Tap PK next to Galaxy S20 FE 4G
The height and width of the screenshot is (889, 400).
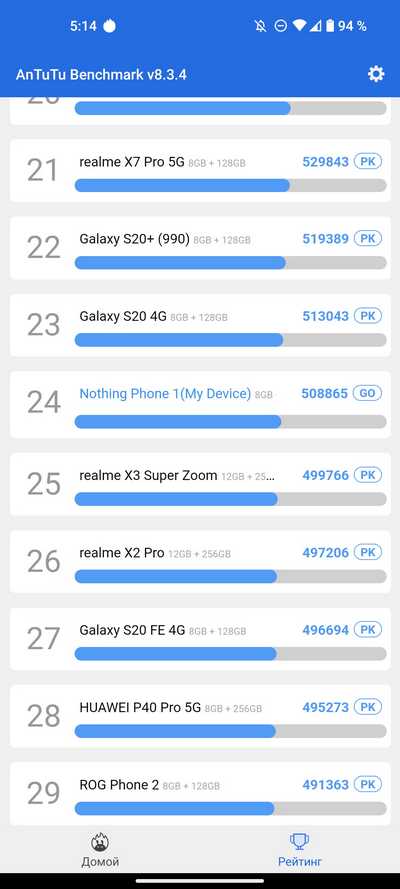tap(368, 629)
